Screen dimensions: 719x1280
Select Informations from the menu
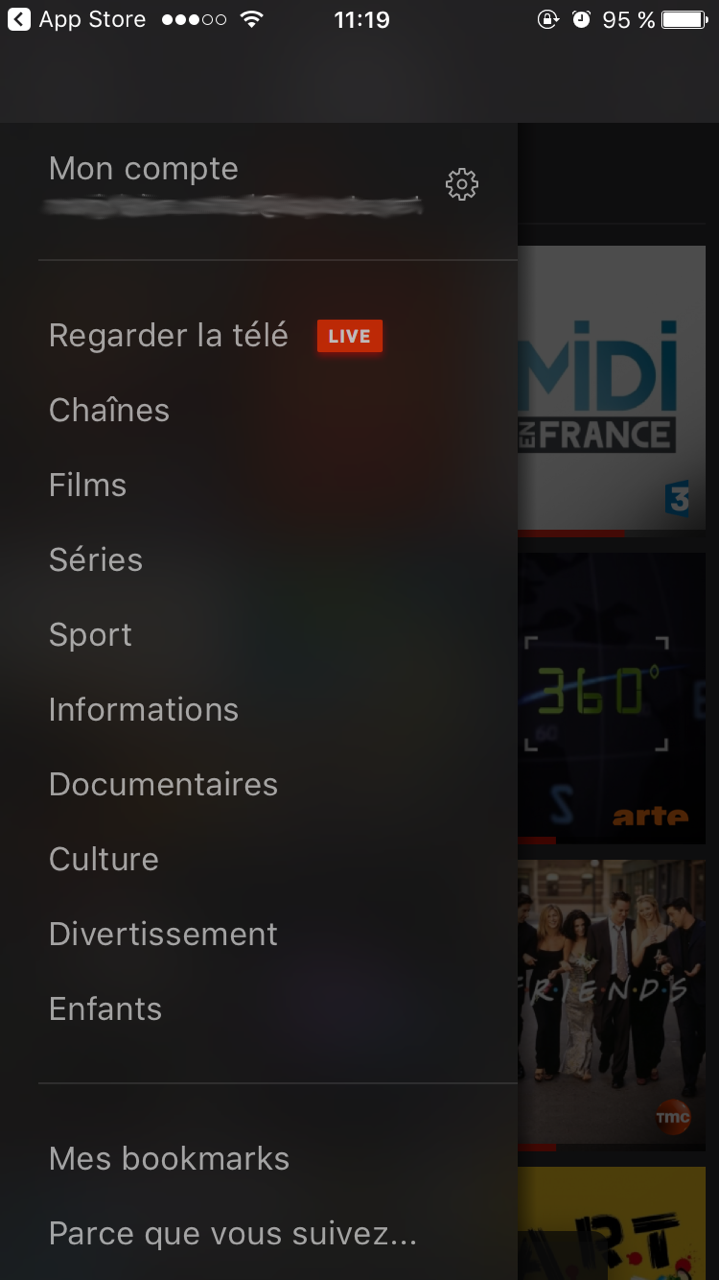pyautogui.click(x=144, y=710)
